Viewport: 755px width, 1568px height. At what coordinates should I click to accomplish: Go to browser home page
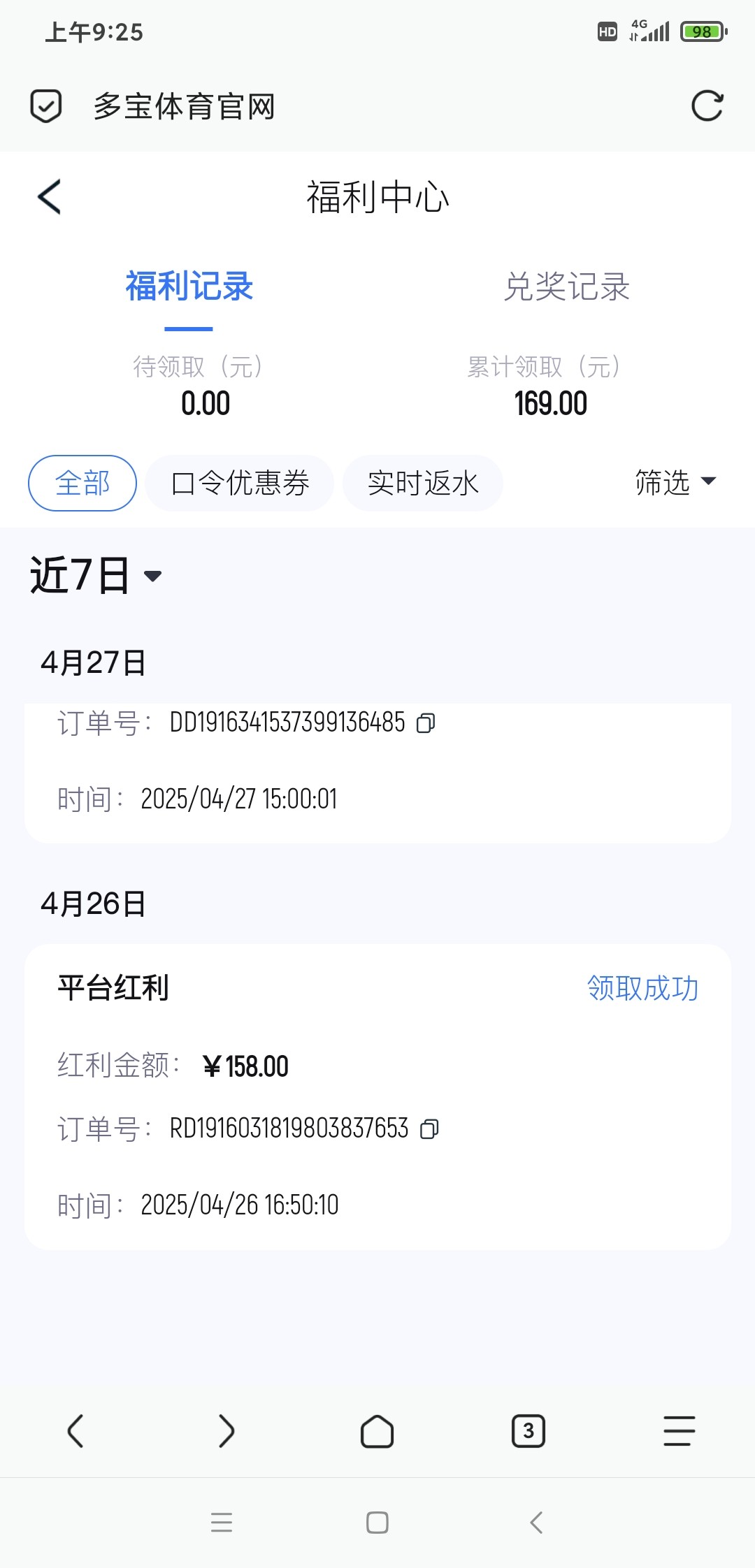click(x=377, y=1431)
